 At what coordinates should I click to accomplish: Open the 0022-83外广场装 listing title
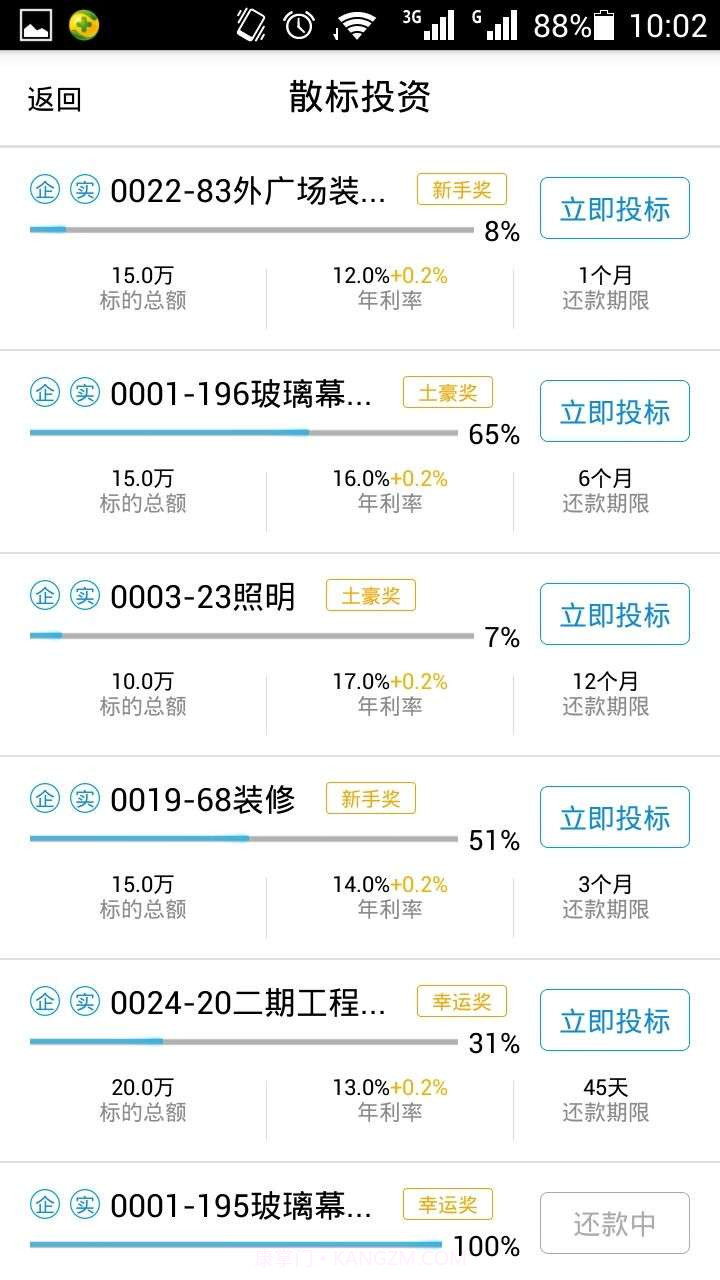click(250, 188)
